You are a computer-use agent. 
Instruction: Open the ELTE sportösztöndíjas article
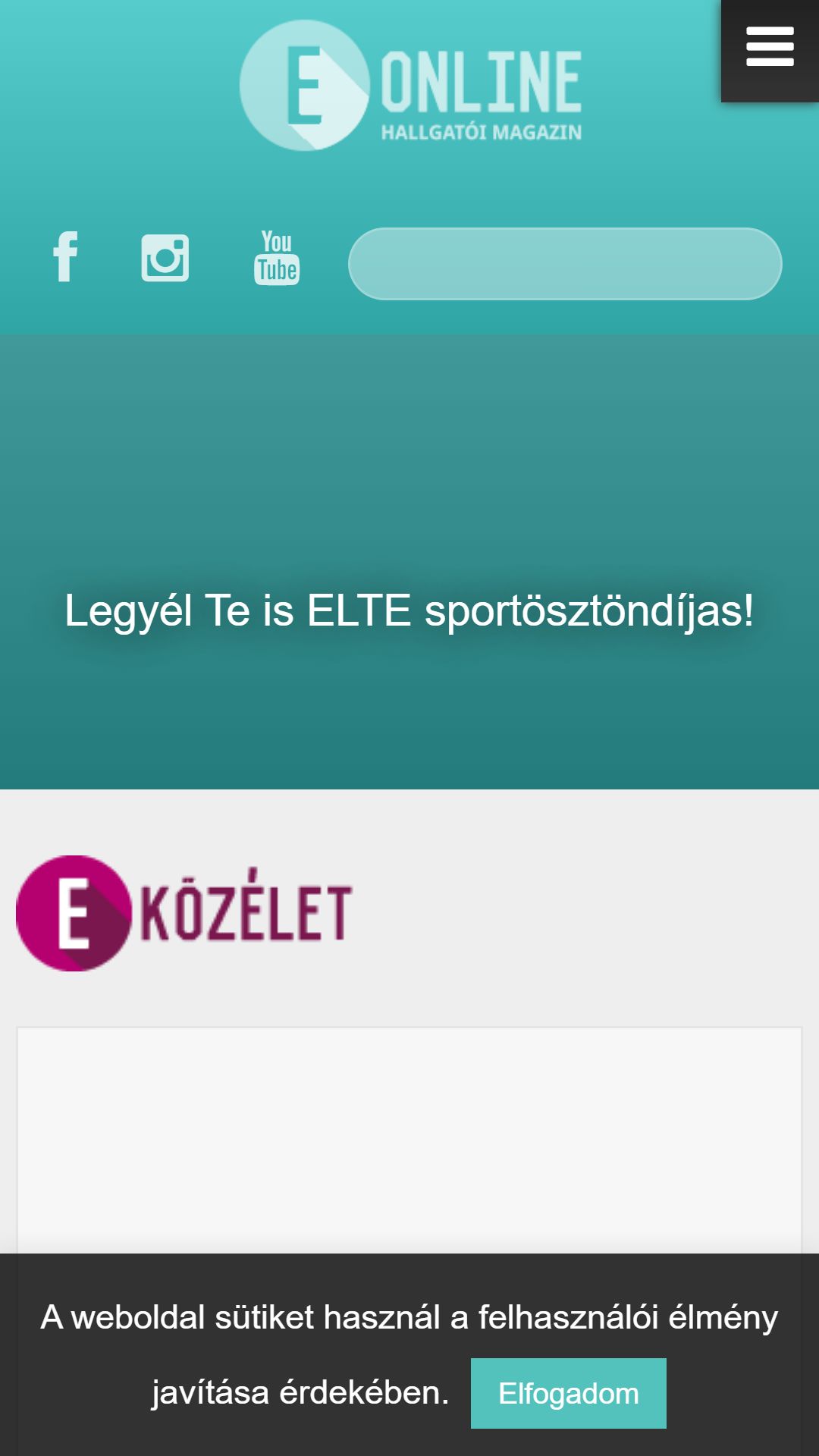[409, 610]
